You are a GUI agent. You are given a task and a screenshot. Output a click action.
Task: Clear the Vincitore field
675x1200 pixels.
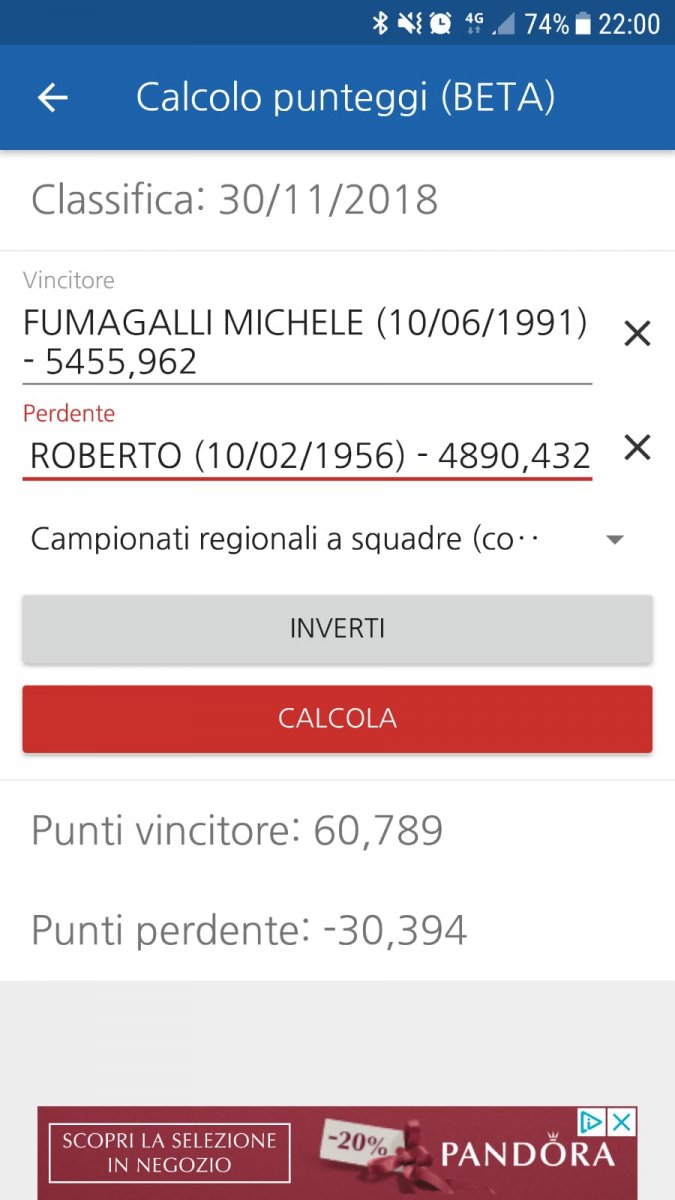click(637, 333)
